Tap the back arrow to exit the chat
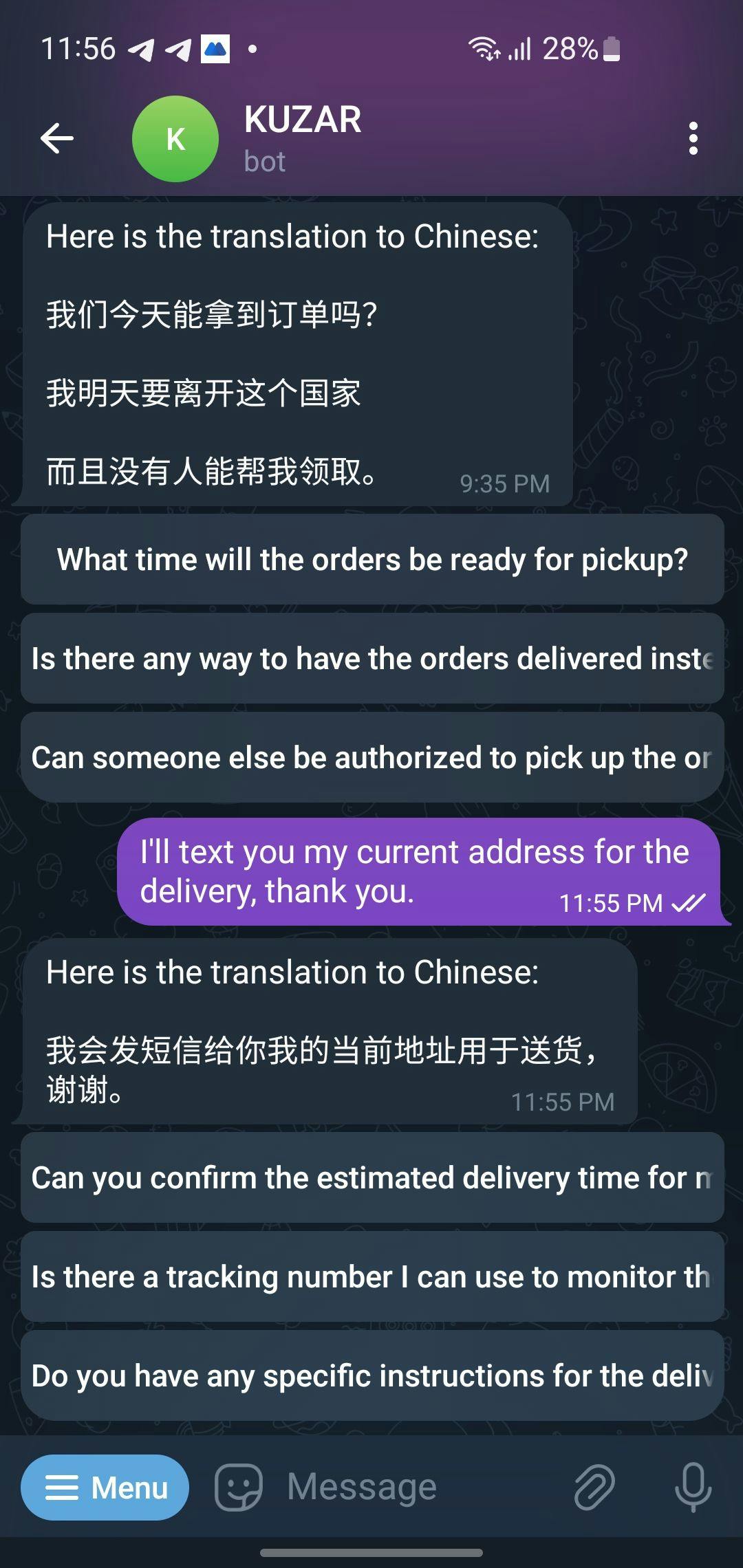Viewport: 743px width, 1568px height. [58, 138]
